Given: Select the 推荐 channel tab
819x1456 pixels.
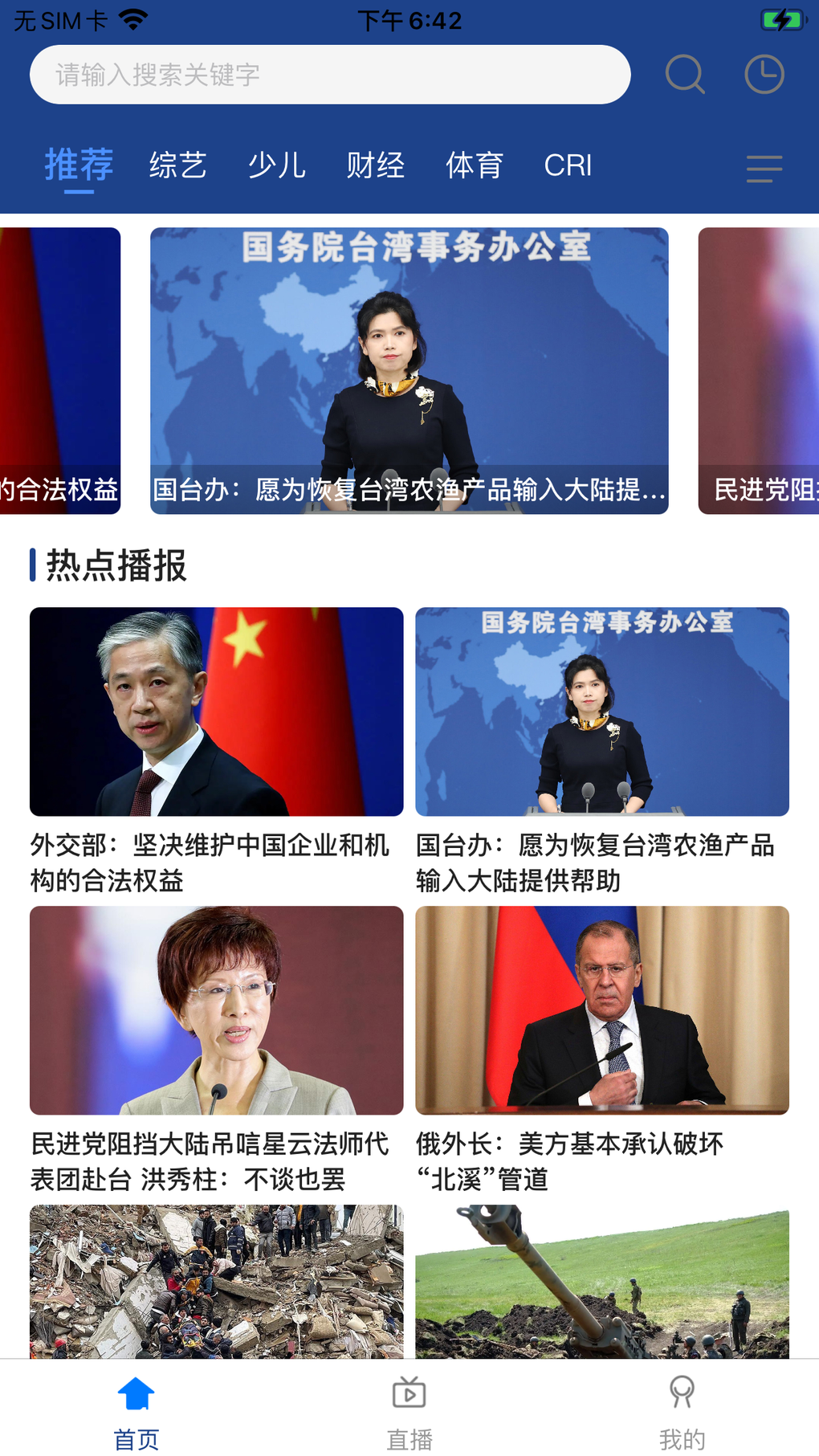Looking at the screenshot, I should tap(79, 165).
